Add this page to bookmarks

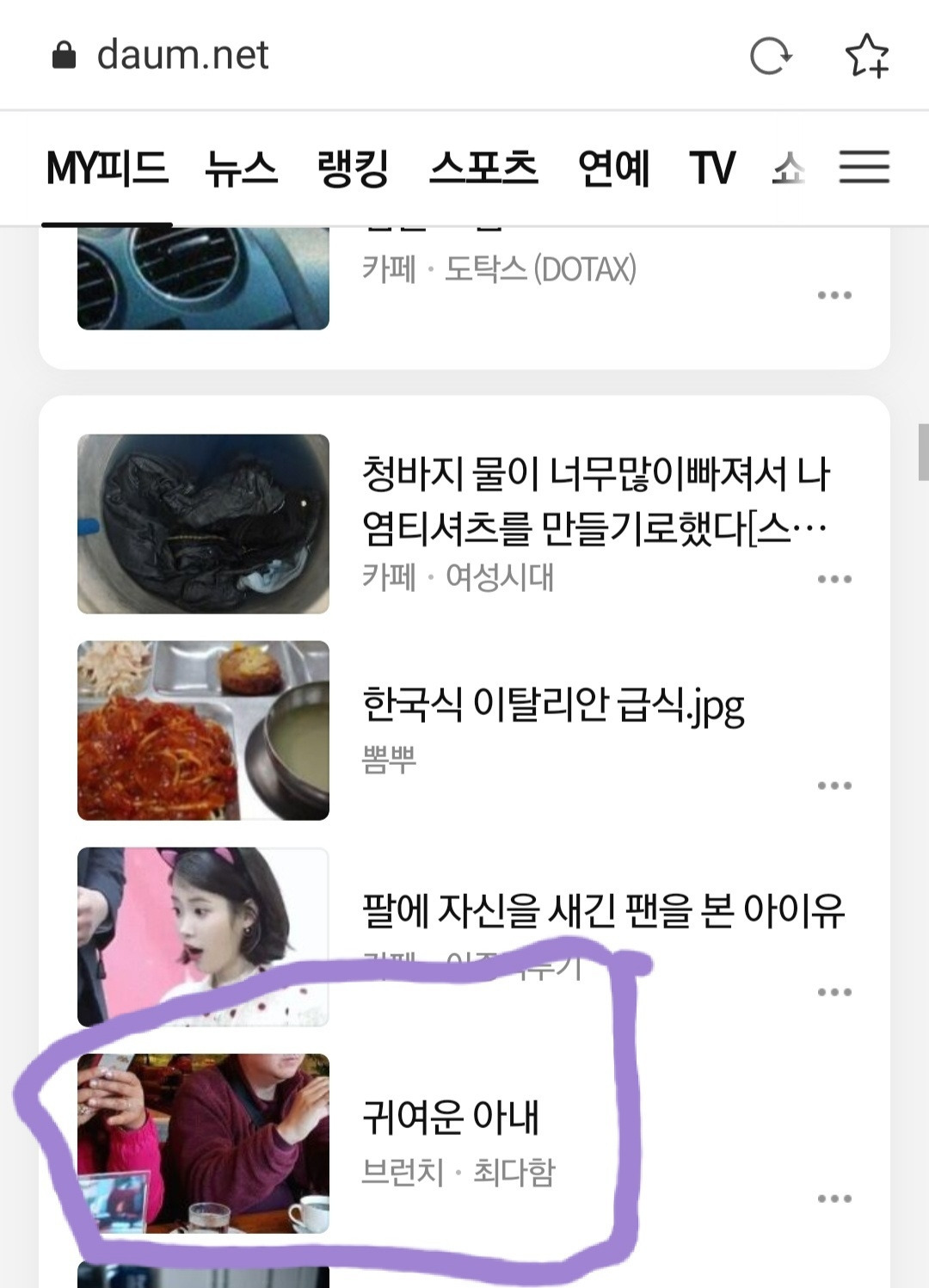coord(866,57)
